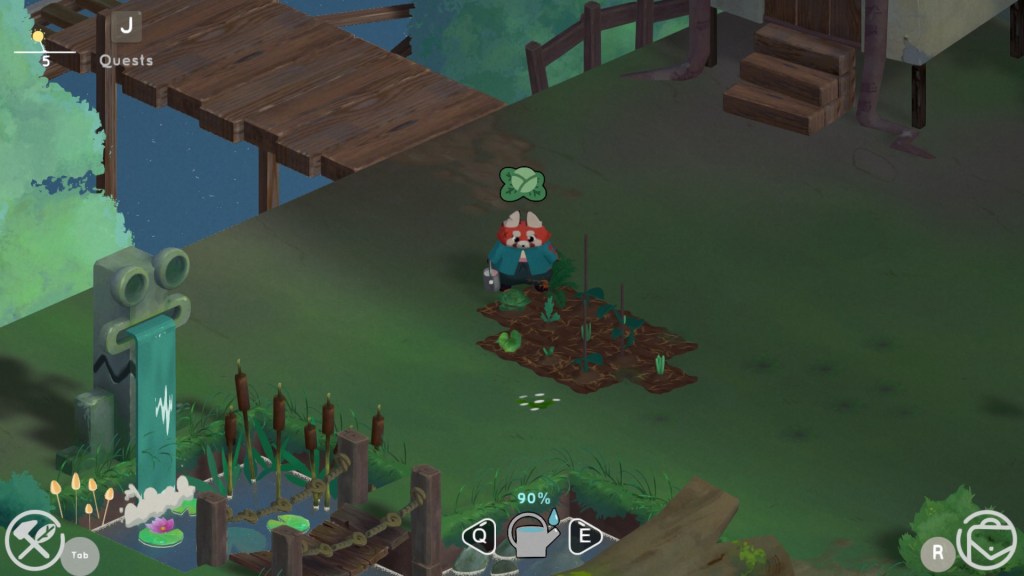
Task: Switch to previous tool with Q
Action: 479,537
